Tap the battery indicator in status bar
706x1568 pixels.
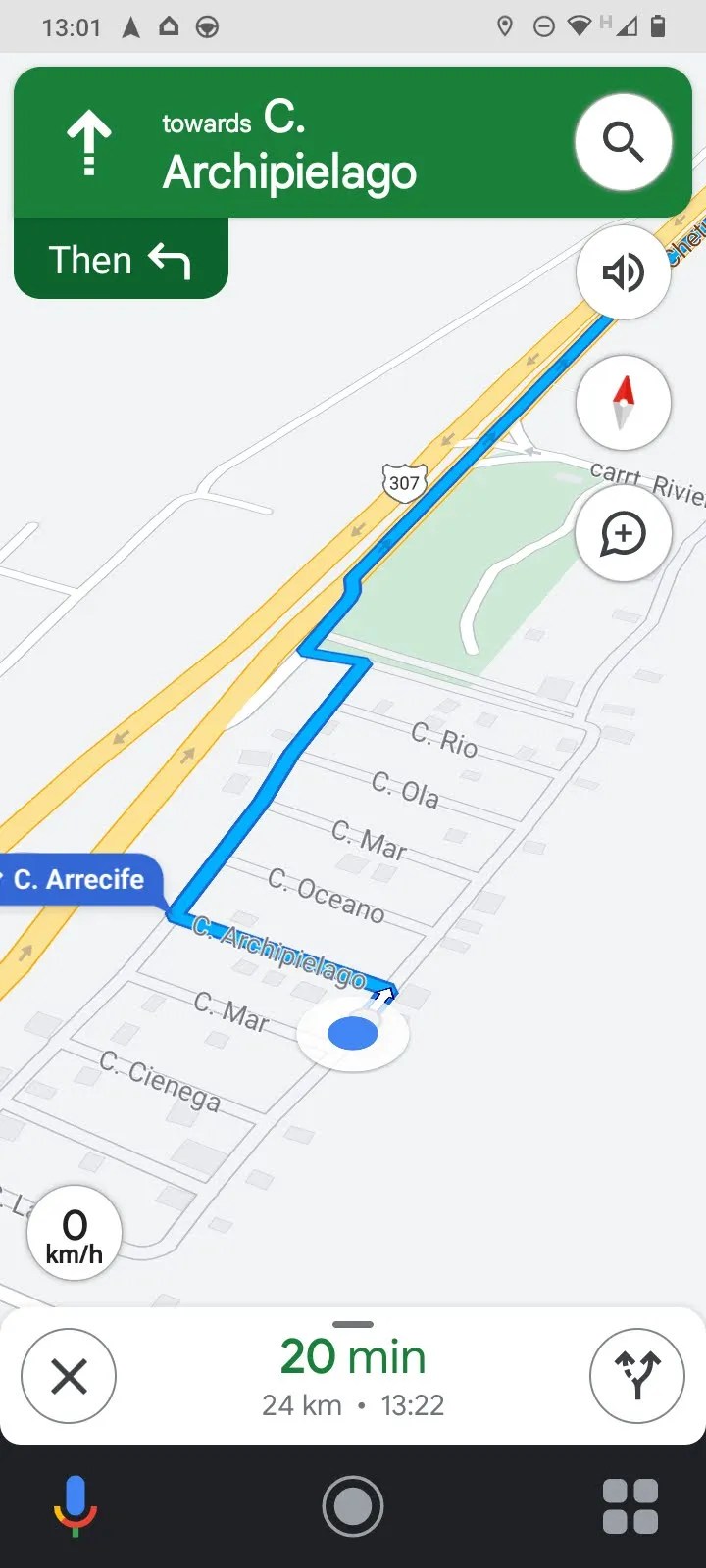658,26
